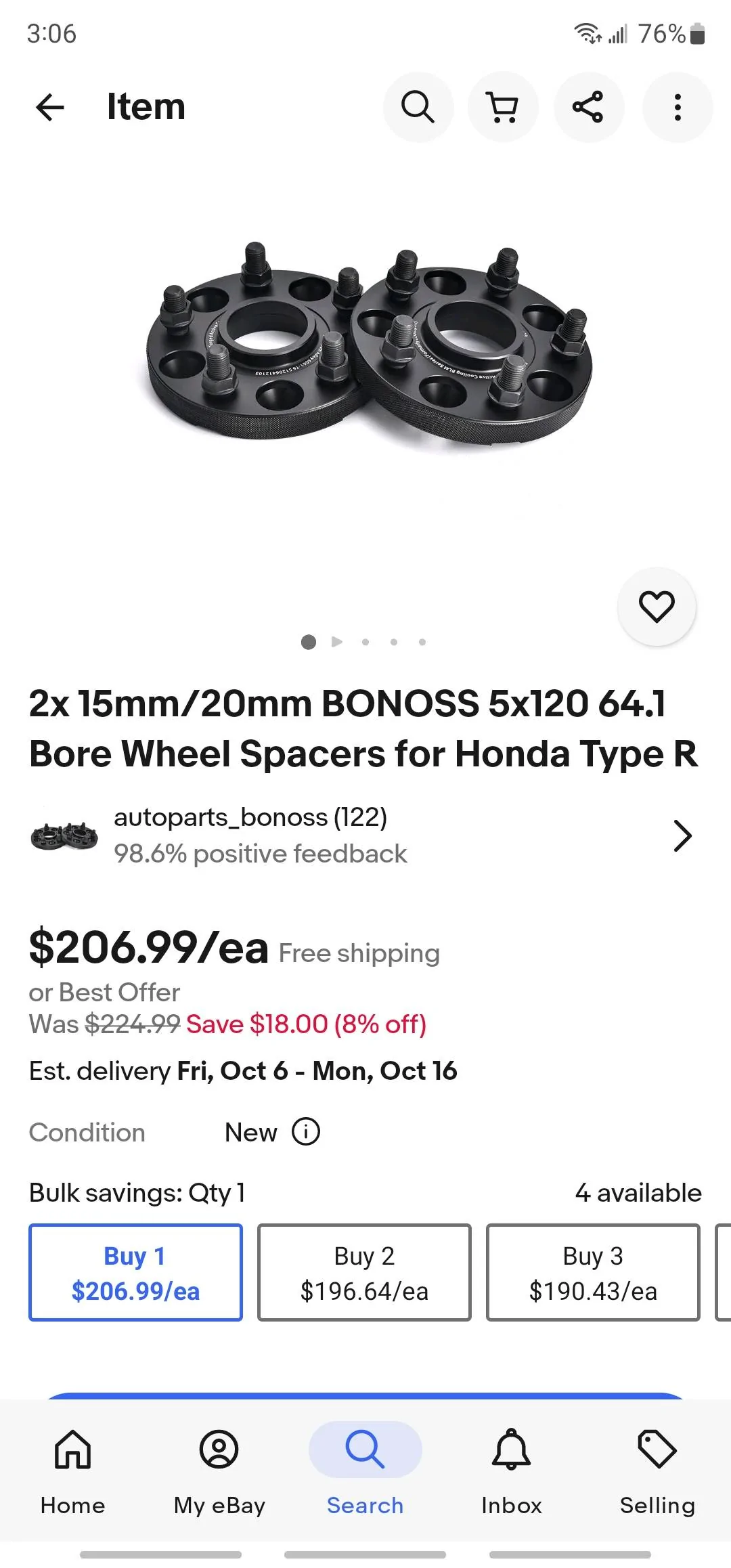Open the shopping cart
The image size is (731, 1568).
[504, 107]
